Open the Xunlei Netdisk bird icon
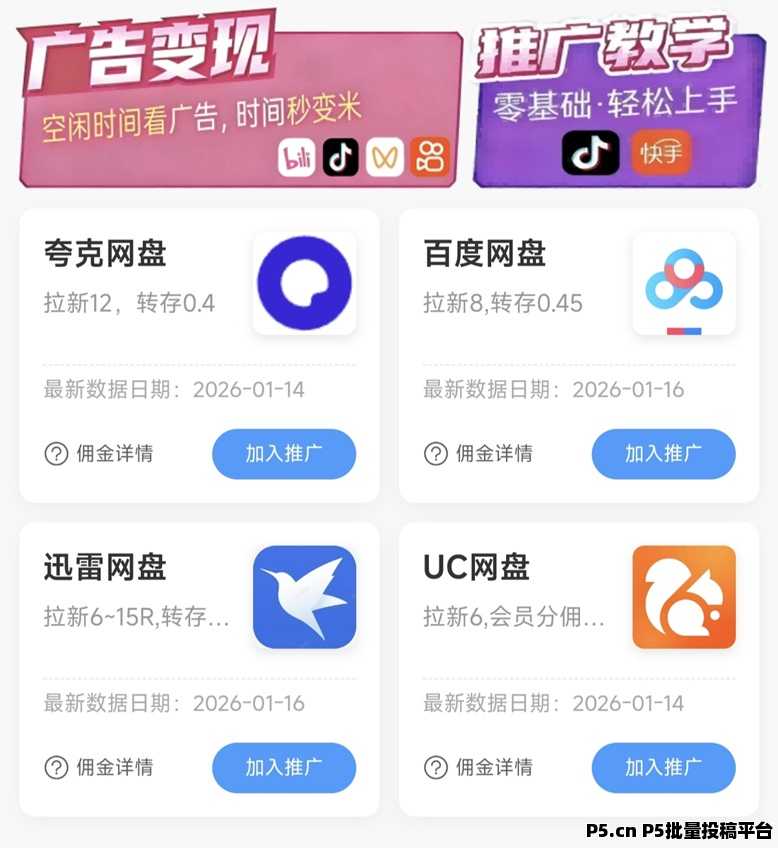 coord(304,596)
